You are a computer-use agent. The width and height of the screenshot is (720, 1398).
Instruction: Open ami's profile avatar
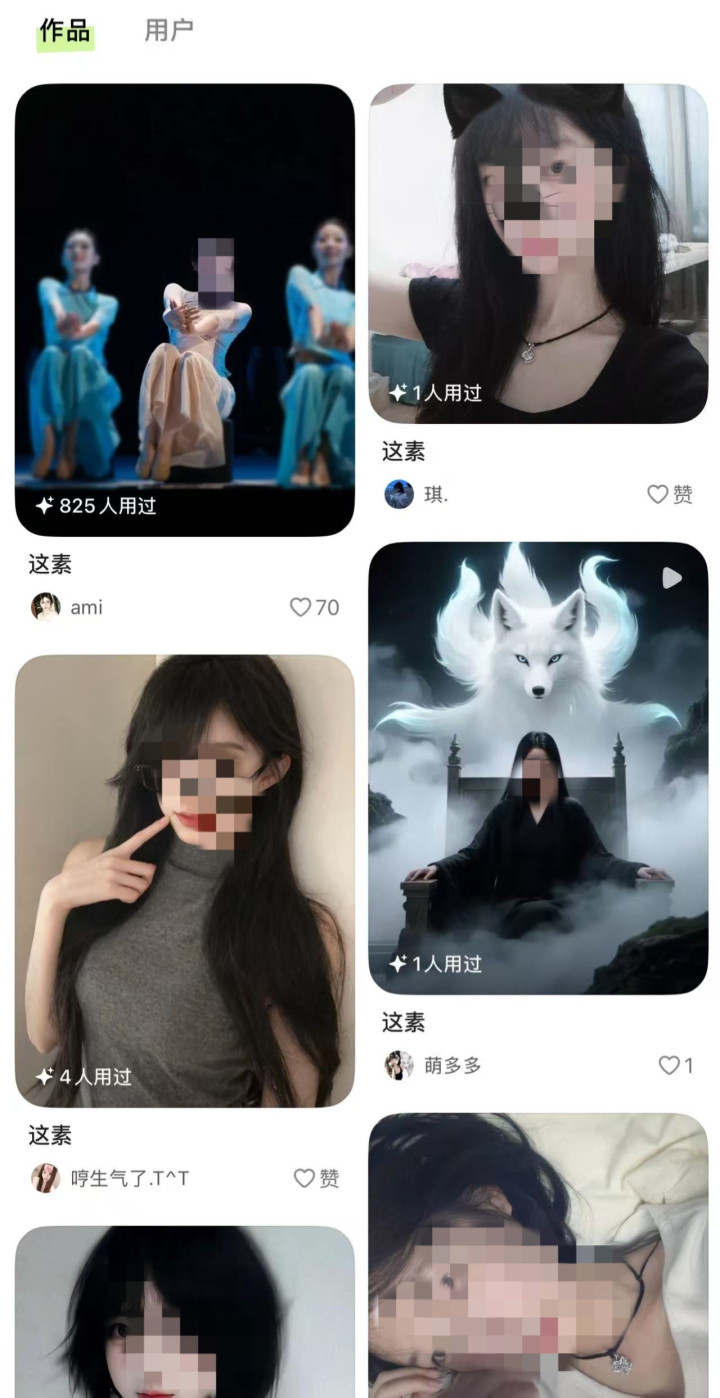click(x=45, y=607)
